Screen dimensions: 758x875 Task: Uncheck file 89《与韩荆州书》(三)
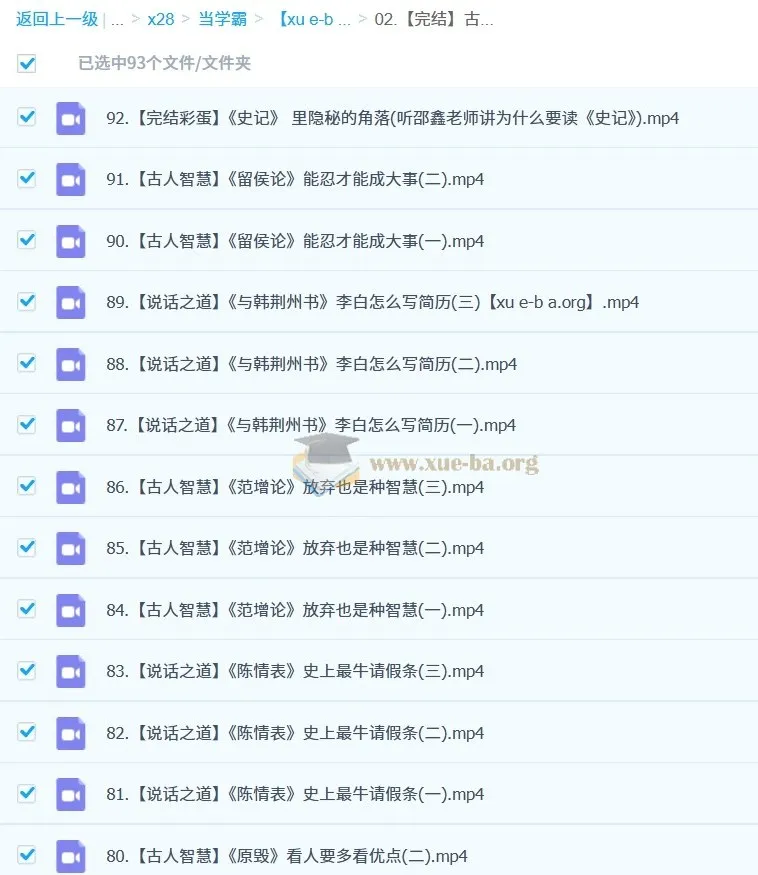click(27, 301)
